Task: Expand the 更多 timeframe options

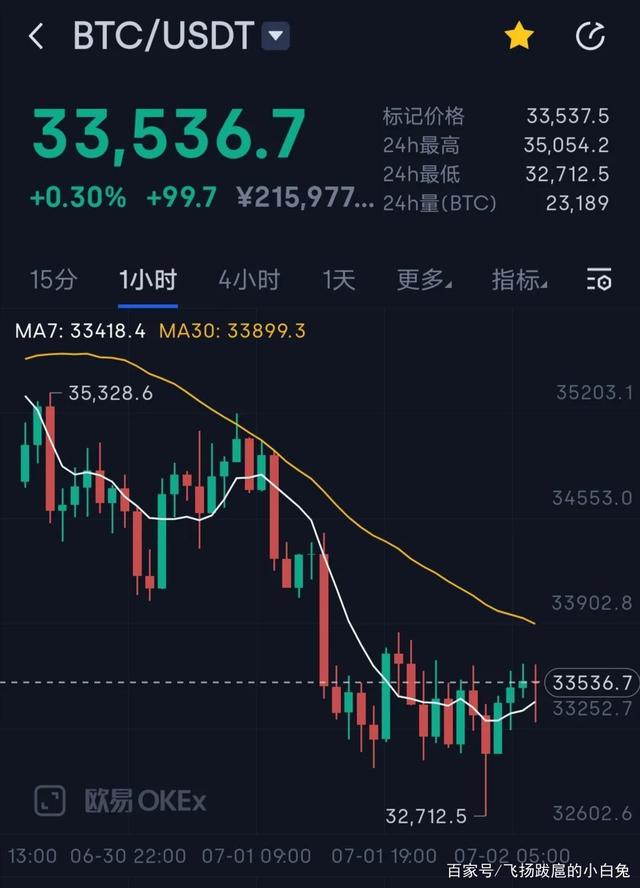Action: [423, 280]
